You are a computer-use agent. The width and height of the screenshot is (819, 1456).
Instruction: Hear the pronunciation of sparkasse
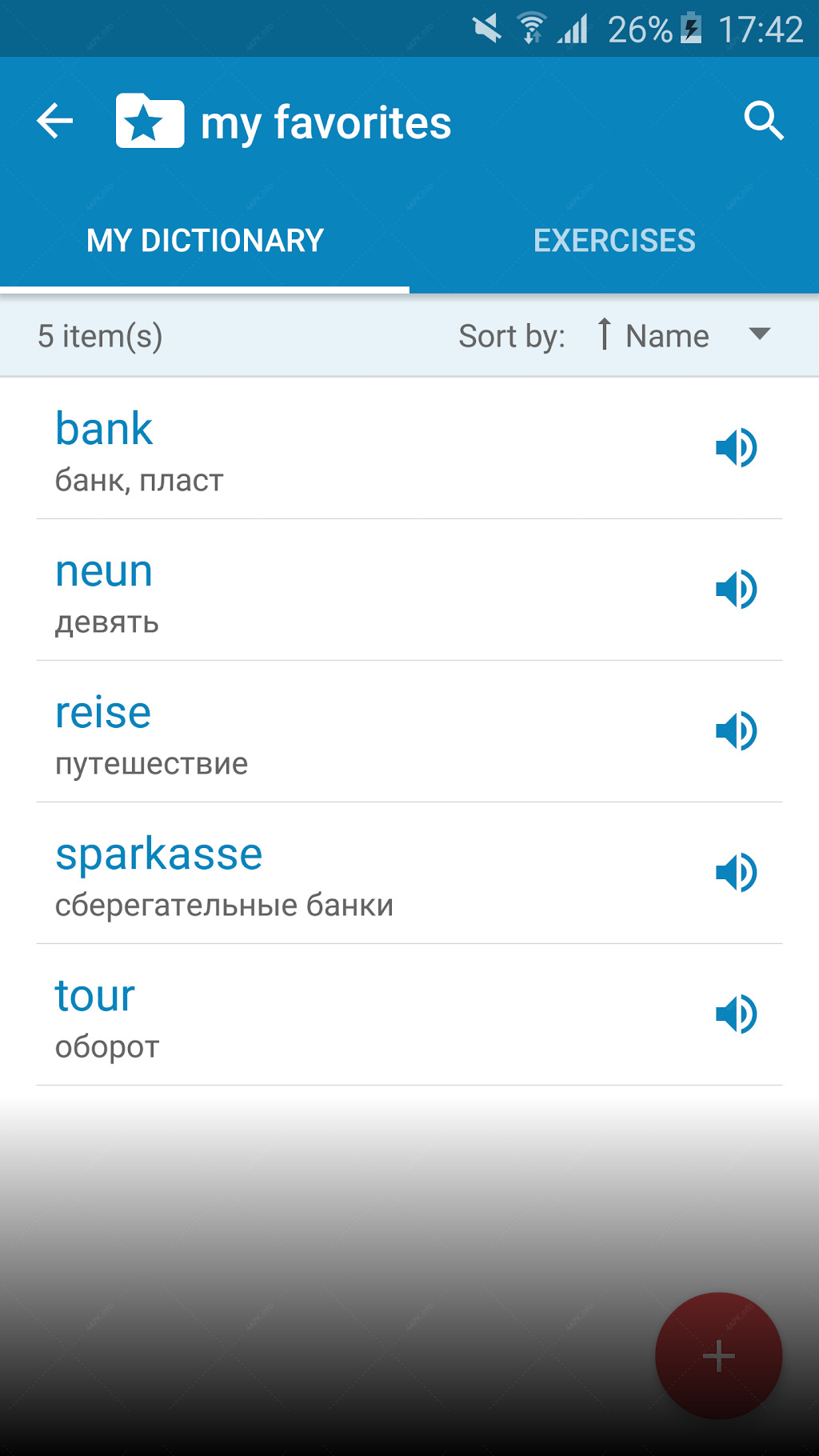(737, 873)
